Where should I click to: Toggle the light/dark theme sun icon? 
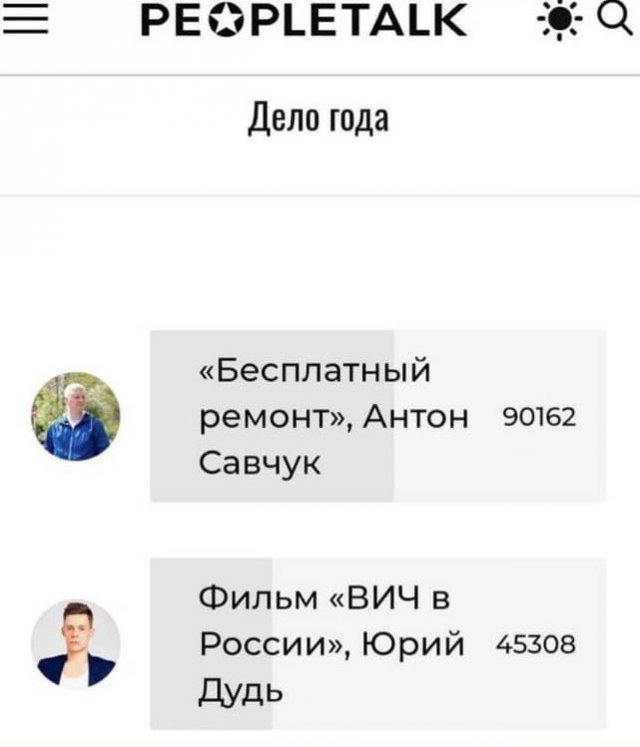click(x=552, y=21)
